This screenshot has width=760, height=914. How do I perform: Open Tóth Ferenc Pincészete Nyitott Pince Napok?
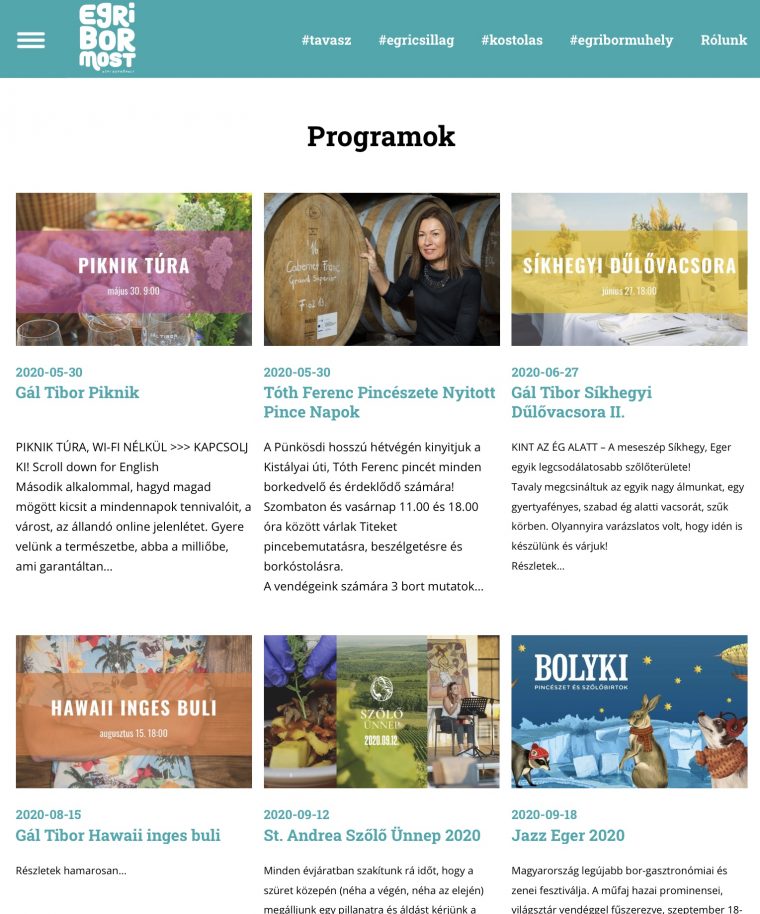point(379,402)
